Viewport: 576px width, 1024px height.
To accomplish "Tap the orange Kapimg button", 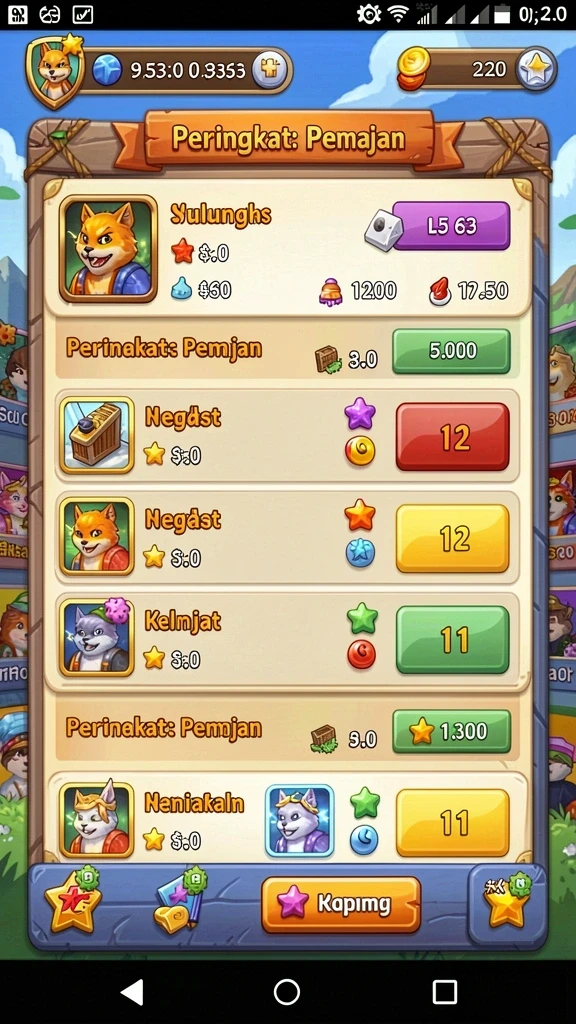I will click(341, 904).
